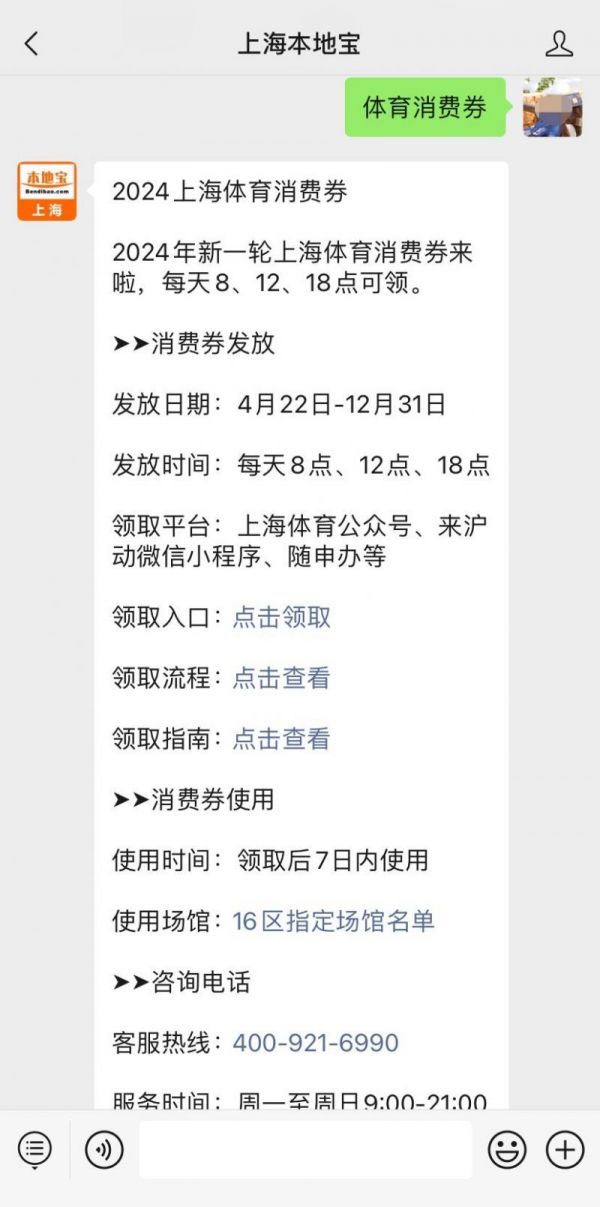Open the account menu list icon

pos(35,1150)
